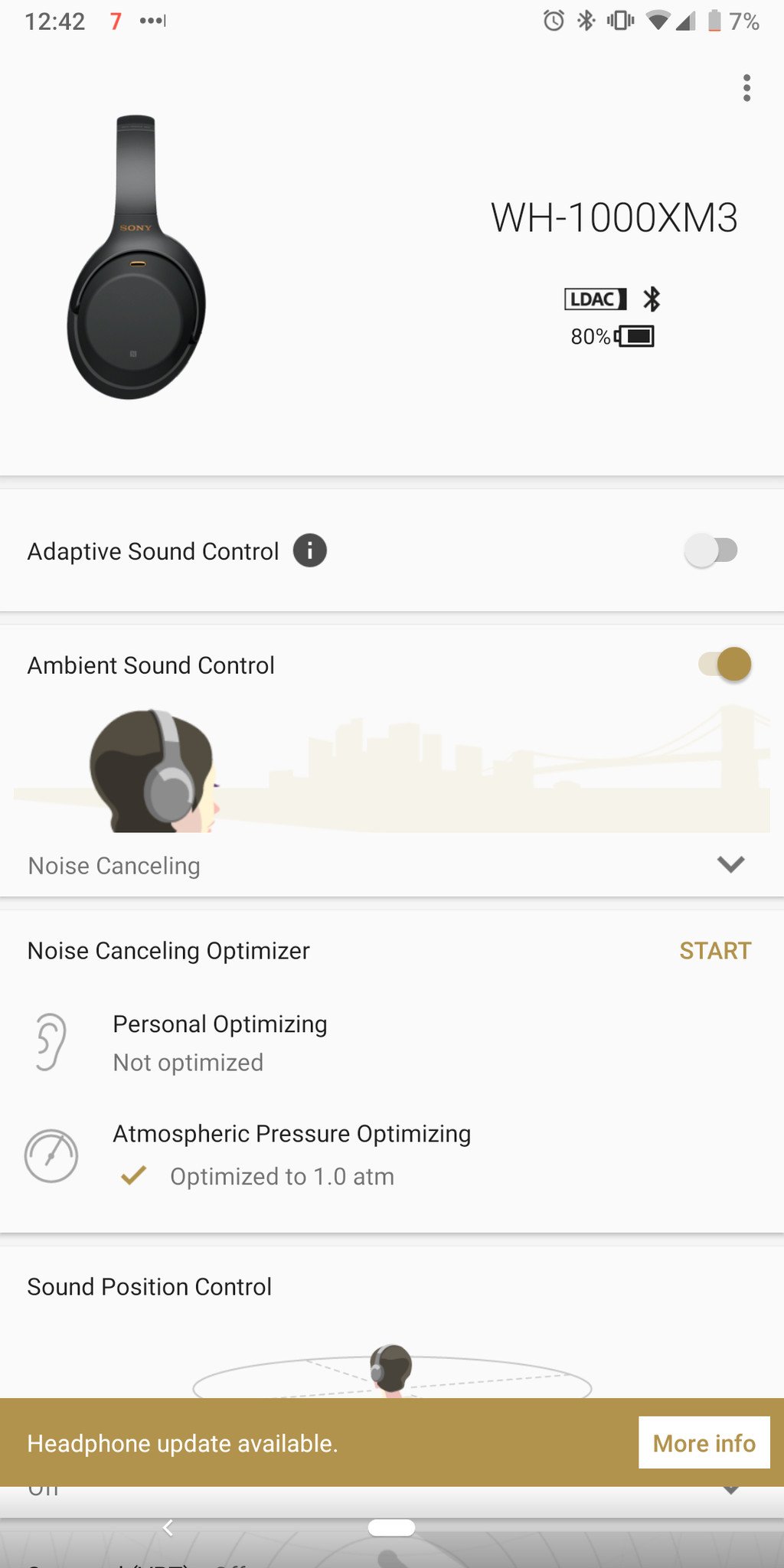The image size is (784, 1568).
Task: Expand the Noise Canceling section
Action: [730, 864]
